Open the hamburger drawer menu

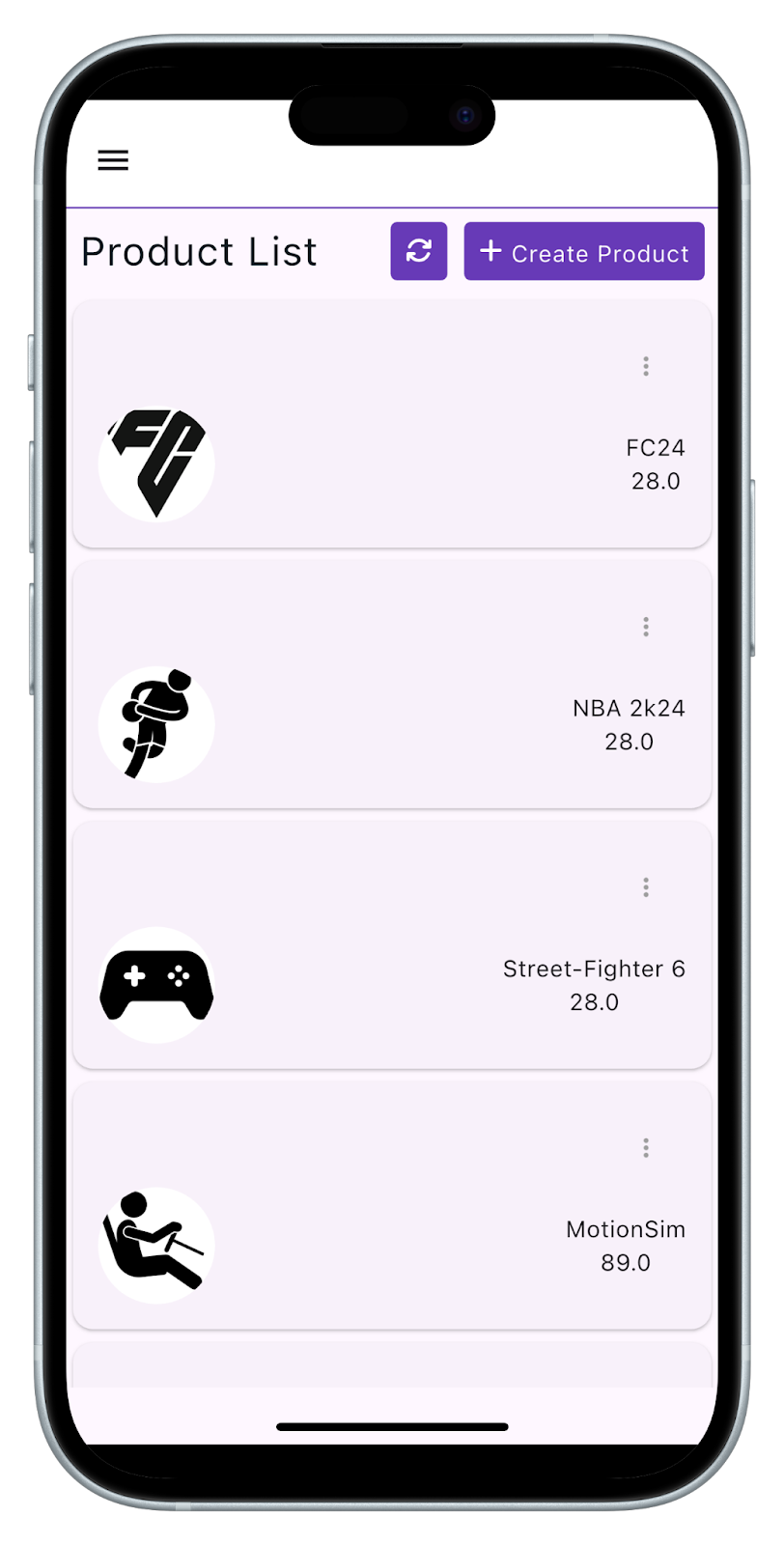(113, 160)
